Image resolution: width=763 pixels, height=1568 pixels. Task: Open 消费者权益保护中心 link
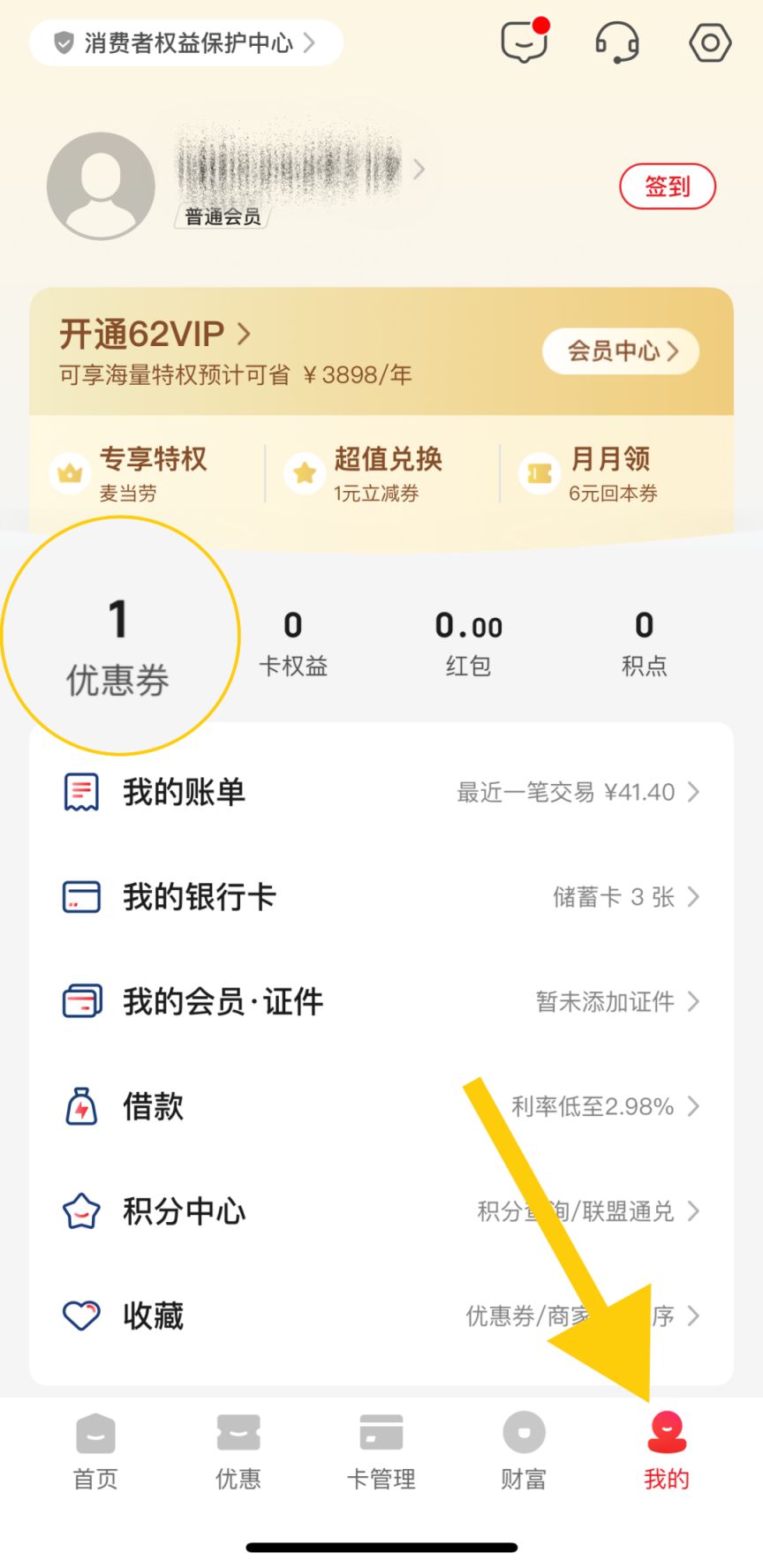click(x=186, y=42)
